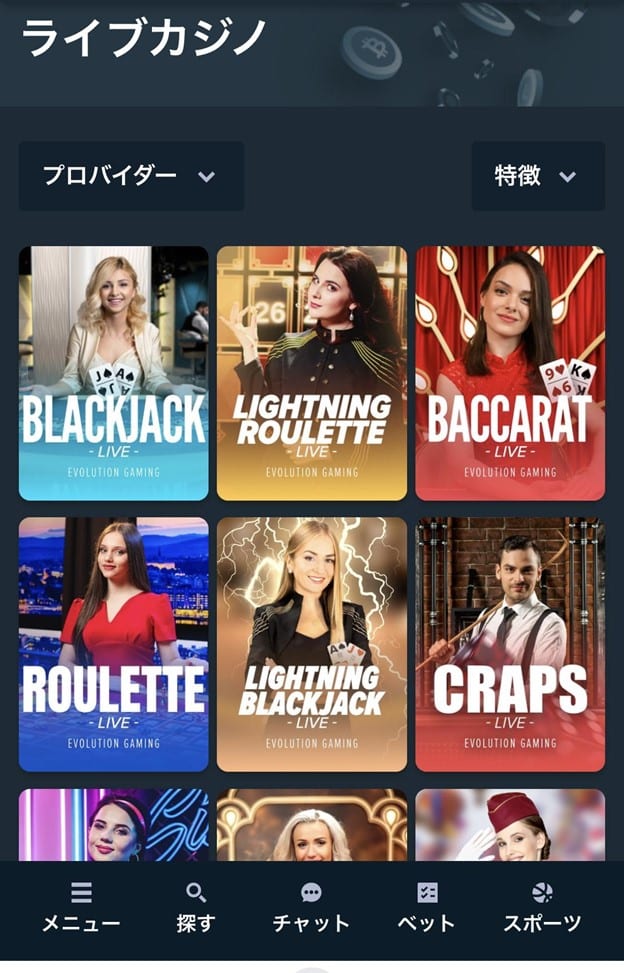Expand the 特徴 filter dropdown

coord(537,176)
